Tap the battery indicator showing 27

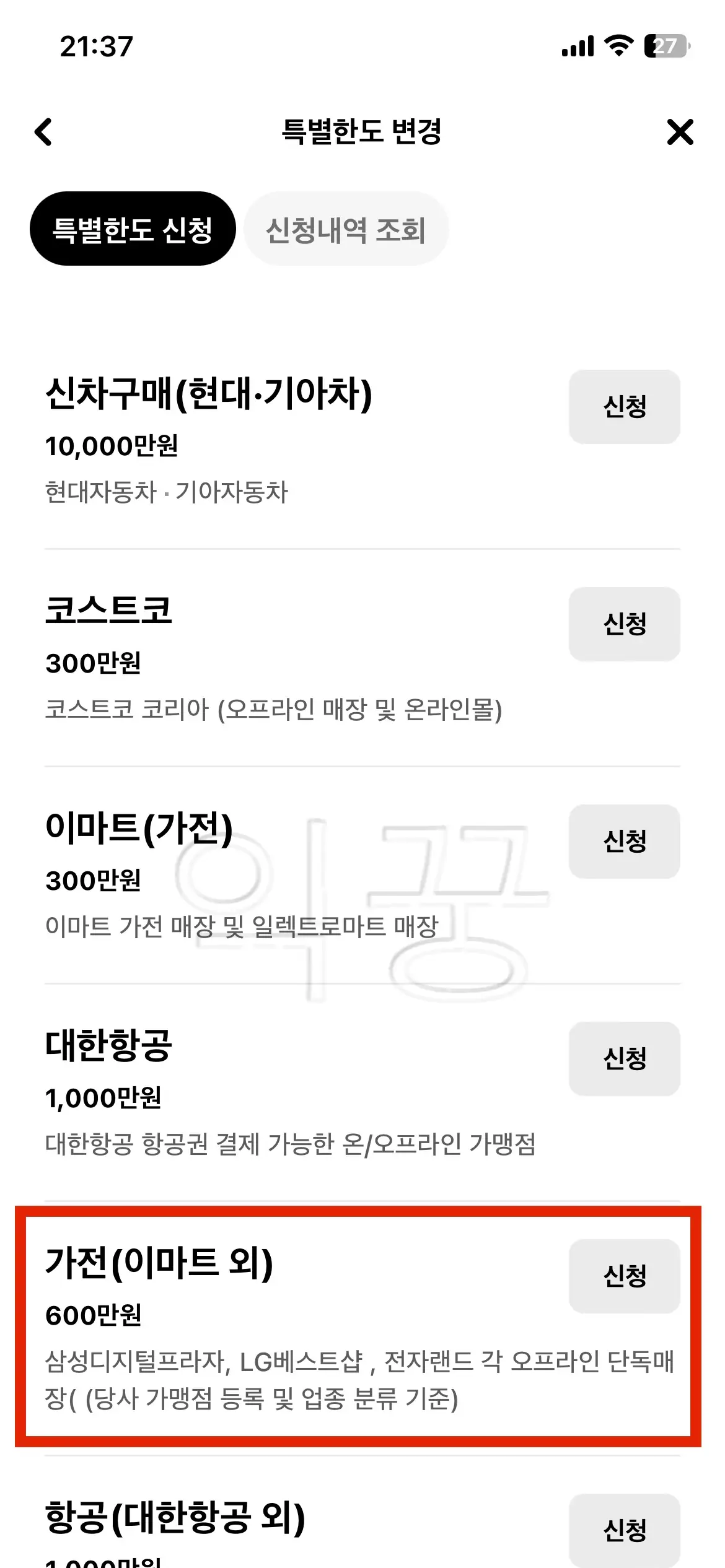point(667,45)
